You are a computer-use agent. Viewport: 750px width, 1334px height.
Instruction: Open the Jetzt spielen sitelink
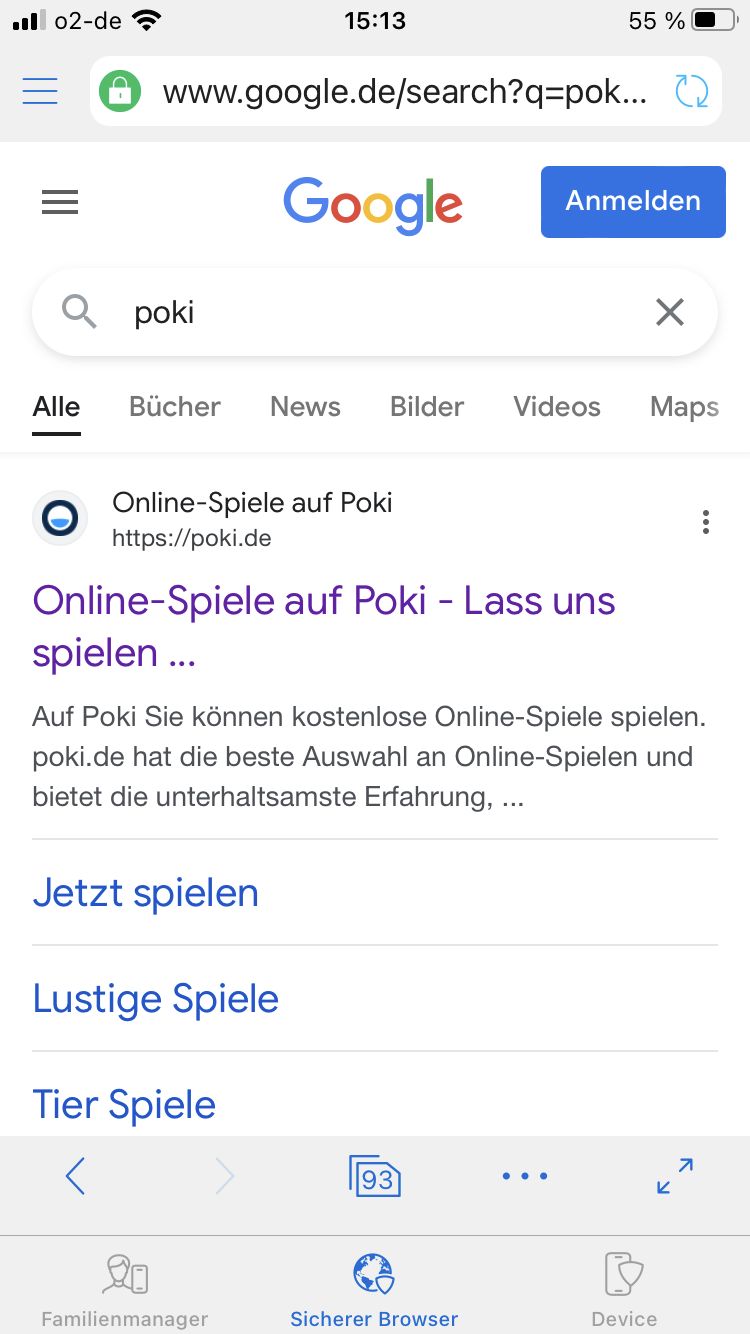pyautogui.click(x=146, y=893)
